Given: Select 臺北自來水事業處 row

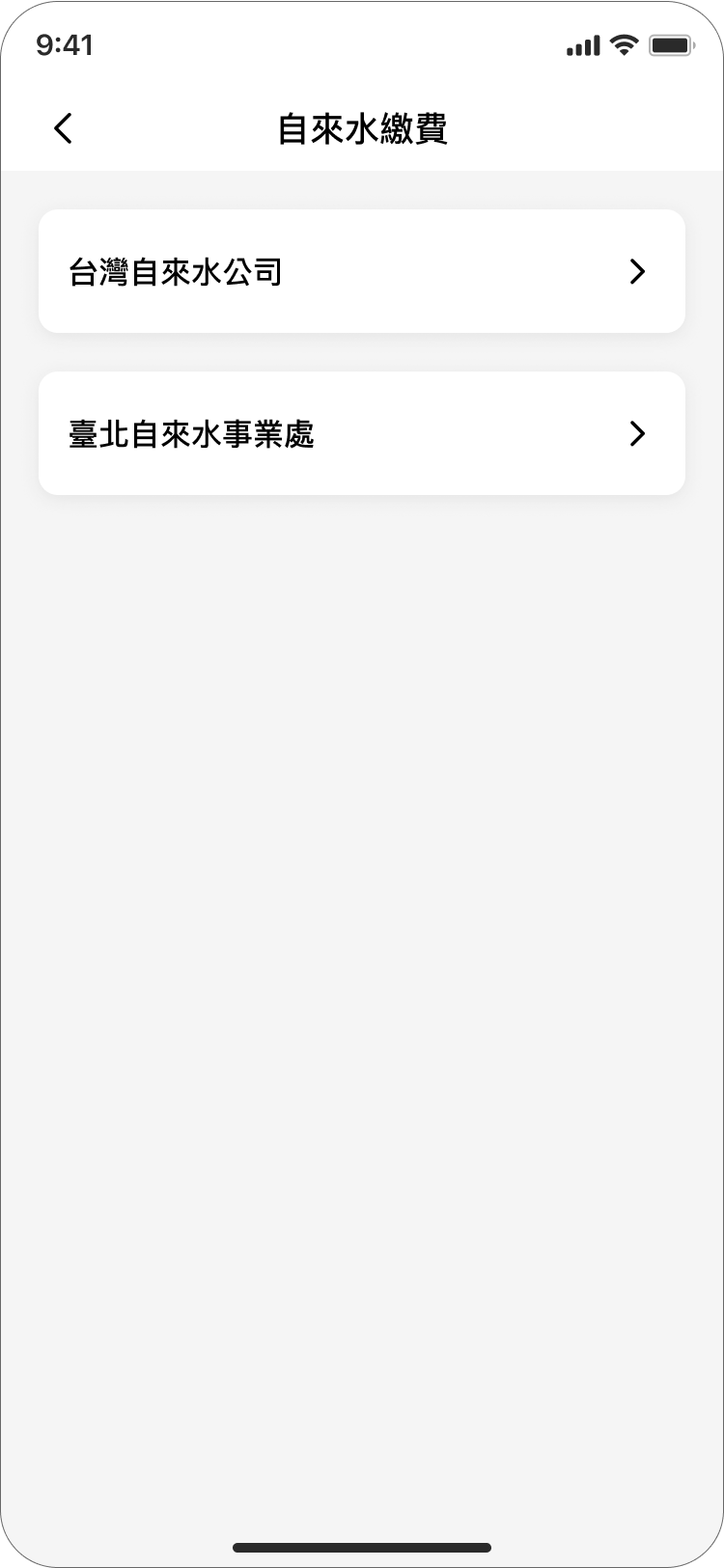Looking at the screenshot, I should (362, 433).
